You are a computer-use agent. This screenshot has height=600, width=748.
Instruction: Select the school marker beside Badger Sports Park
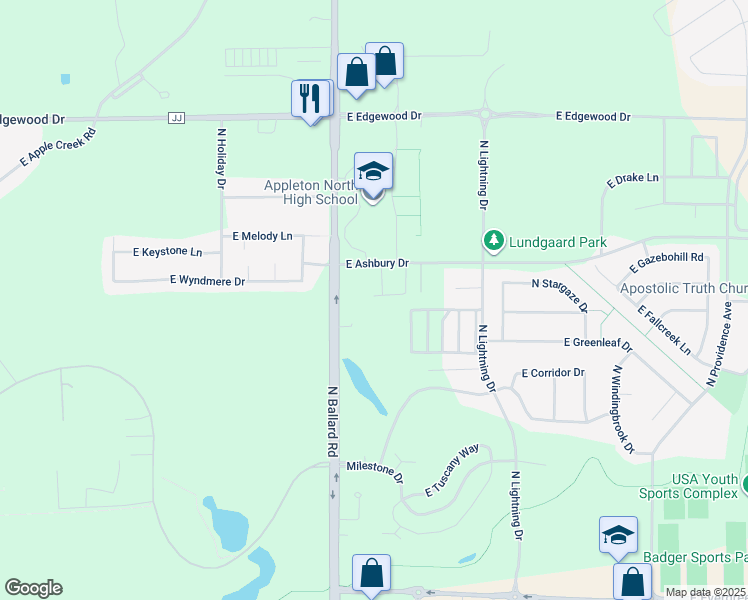618,538
